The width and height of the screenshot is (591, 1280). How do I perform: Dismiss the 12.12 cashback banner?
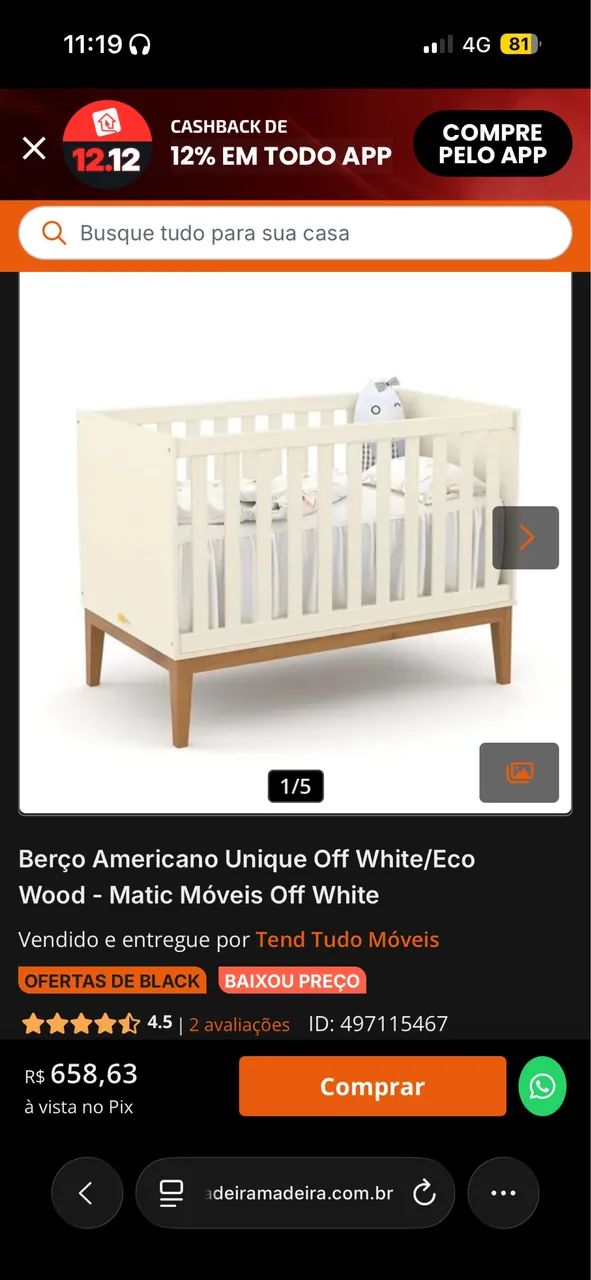(34, 148)
